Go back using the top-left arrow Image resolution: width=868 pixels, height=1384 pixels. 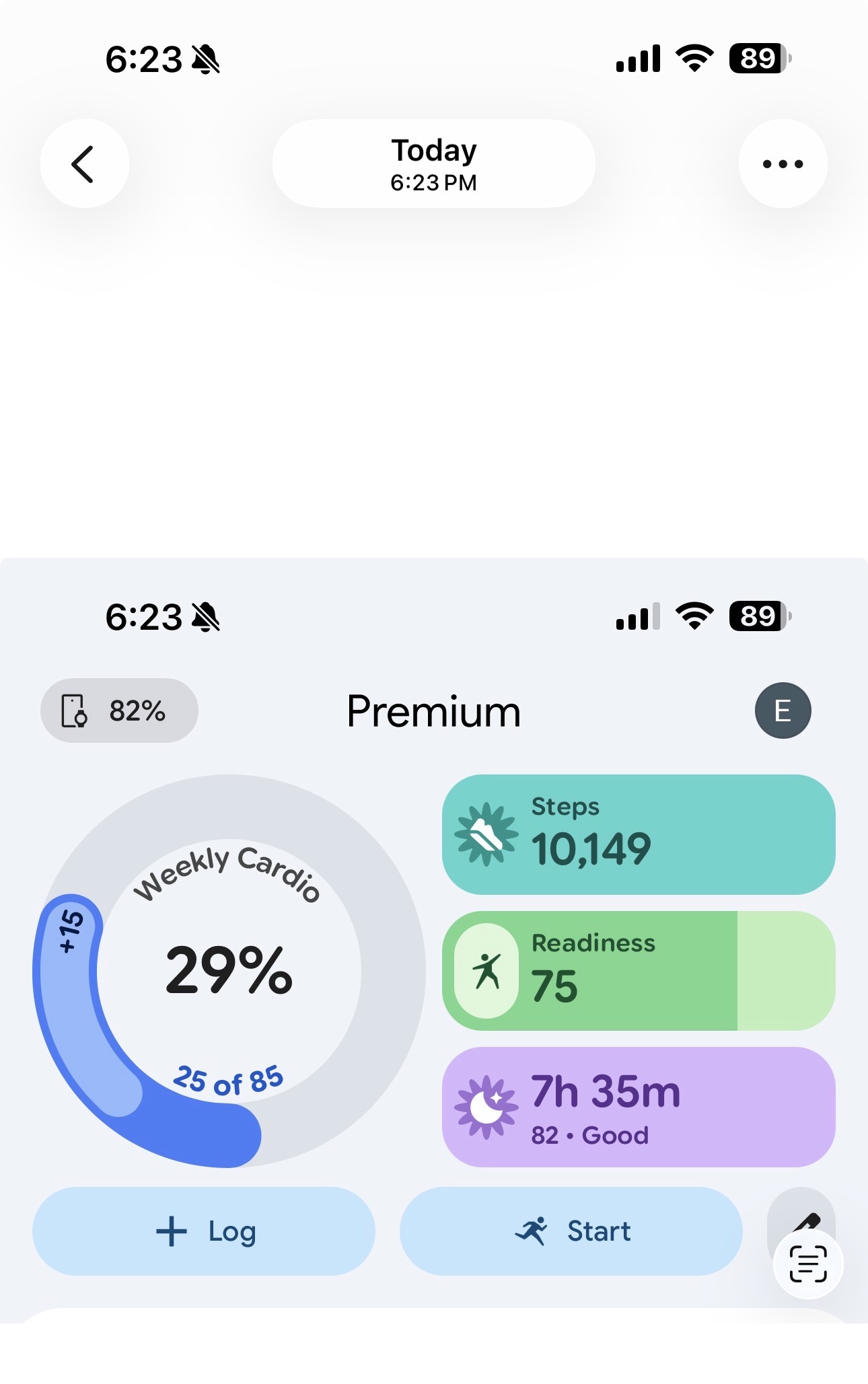pyautogui.click(x=84, y=163)
